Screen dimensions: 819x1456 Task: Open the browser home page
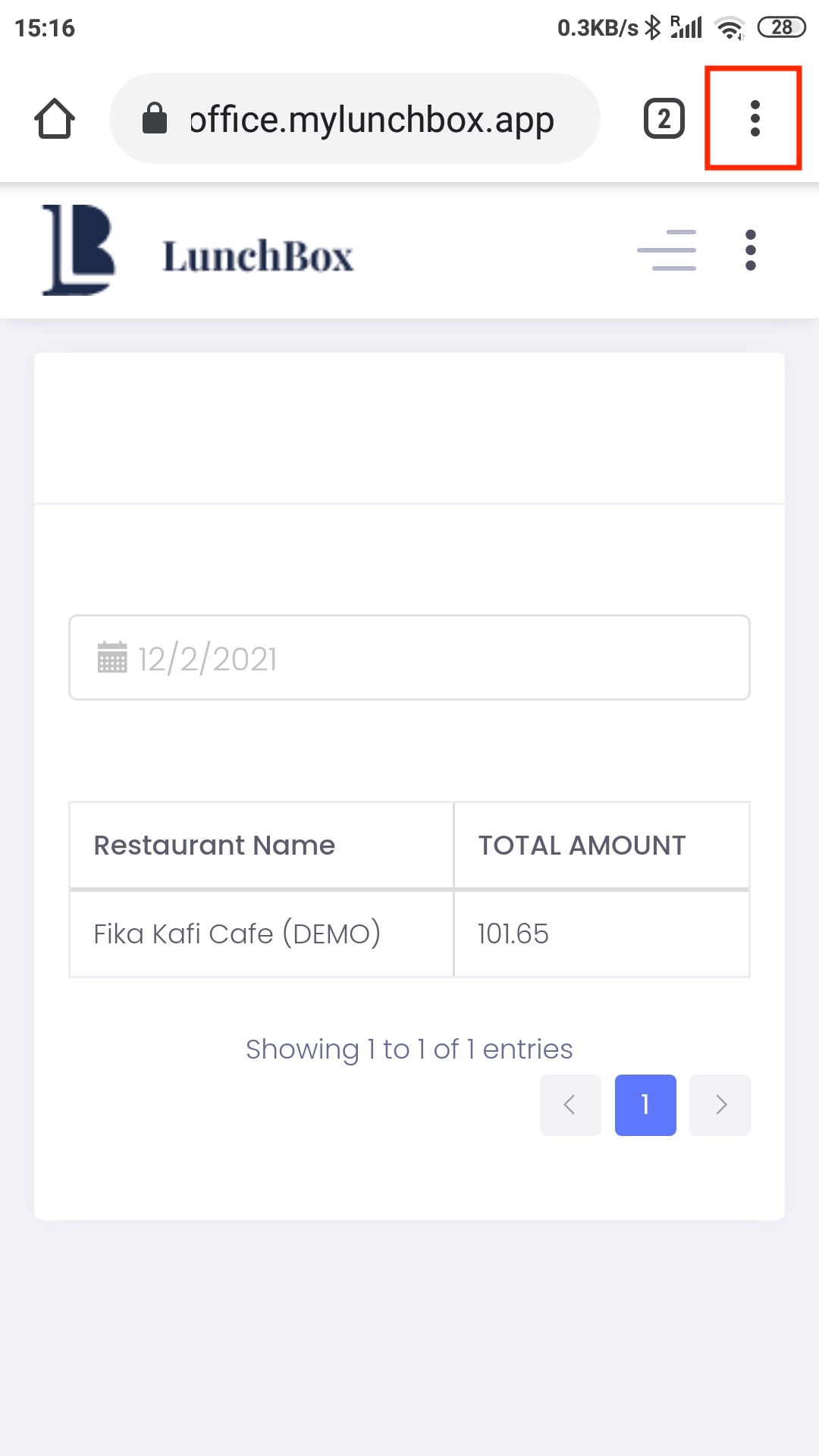(55, 119)
